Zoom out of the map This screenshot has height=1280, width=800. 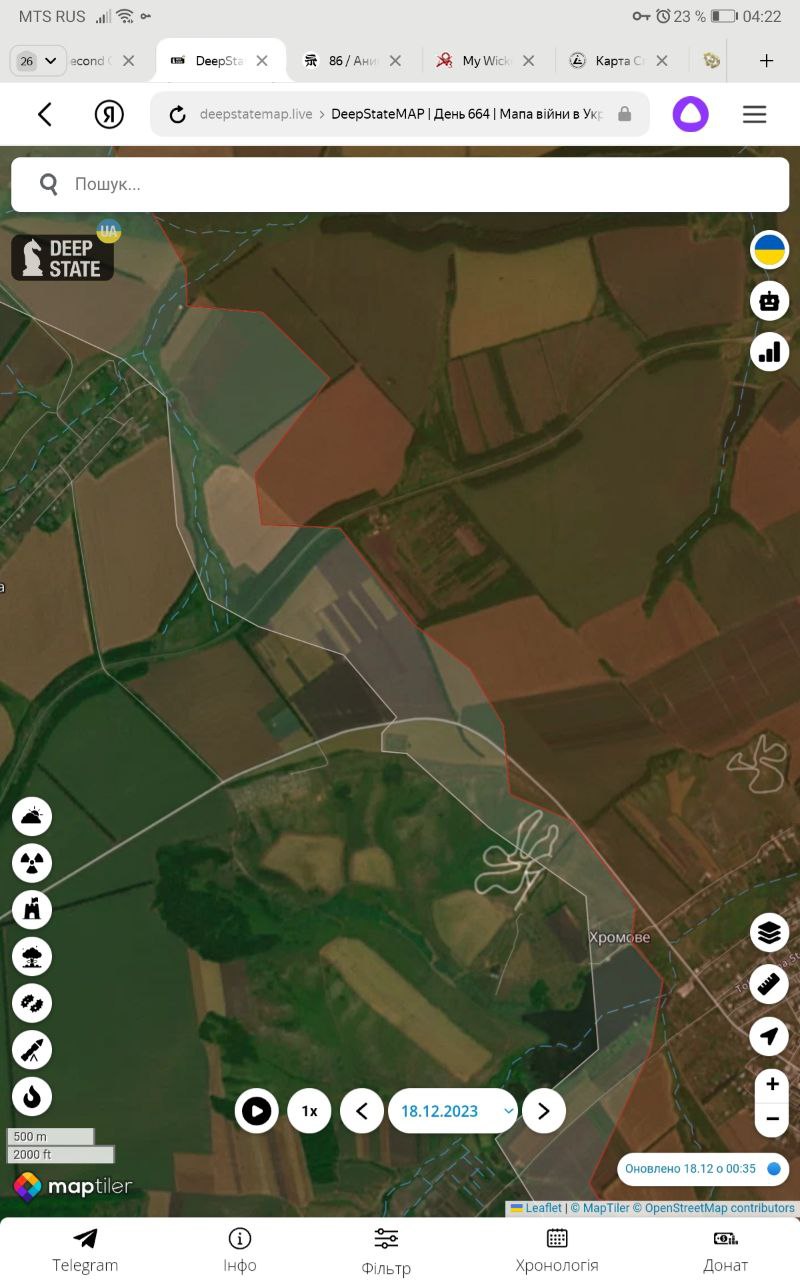tap(771, 1119)
